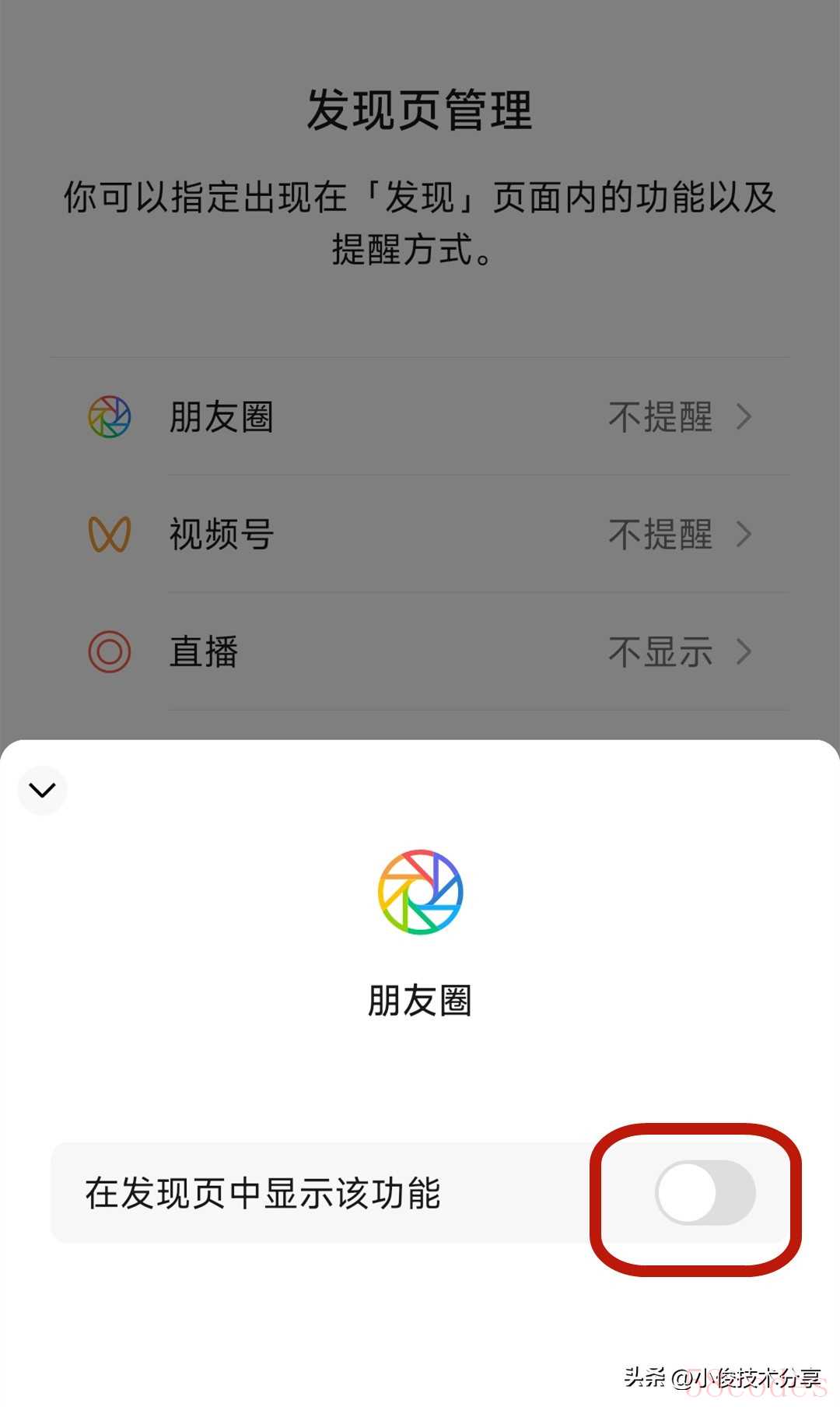Collapse the bottom sheet with down chevron
840x1407 pixels.
(42, 790)
